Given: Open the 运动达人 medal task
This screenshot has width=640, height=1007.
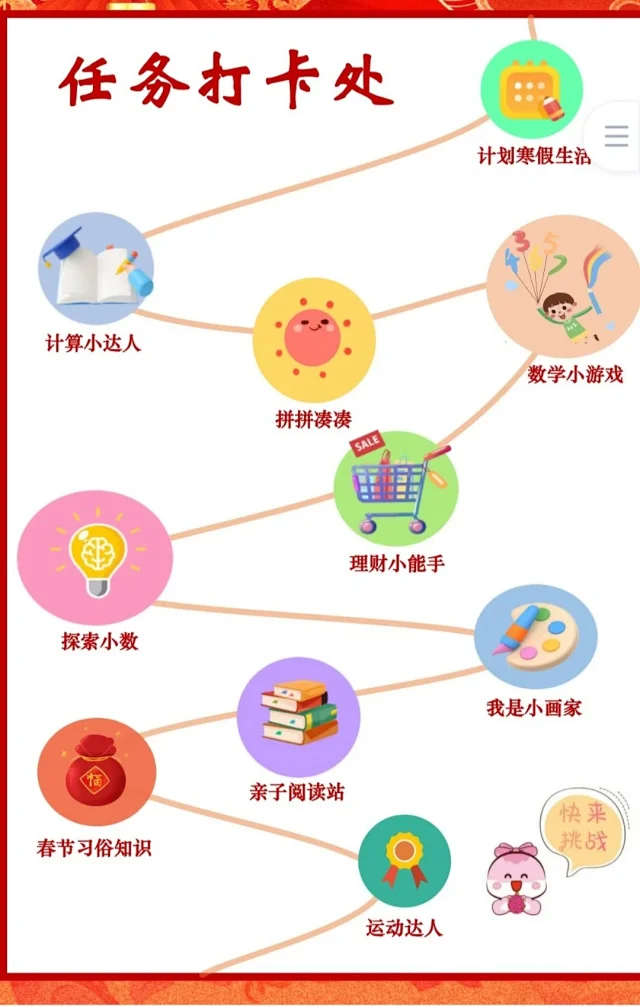Looking at the screenshot, I should [x=404, y=861].
